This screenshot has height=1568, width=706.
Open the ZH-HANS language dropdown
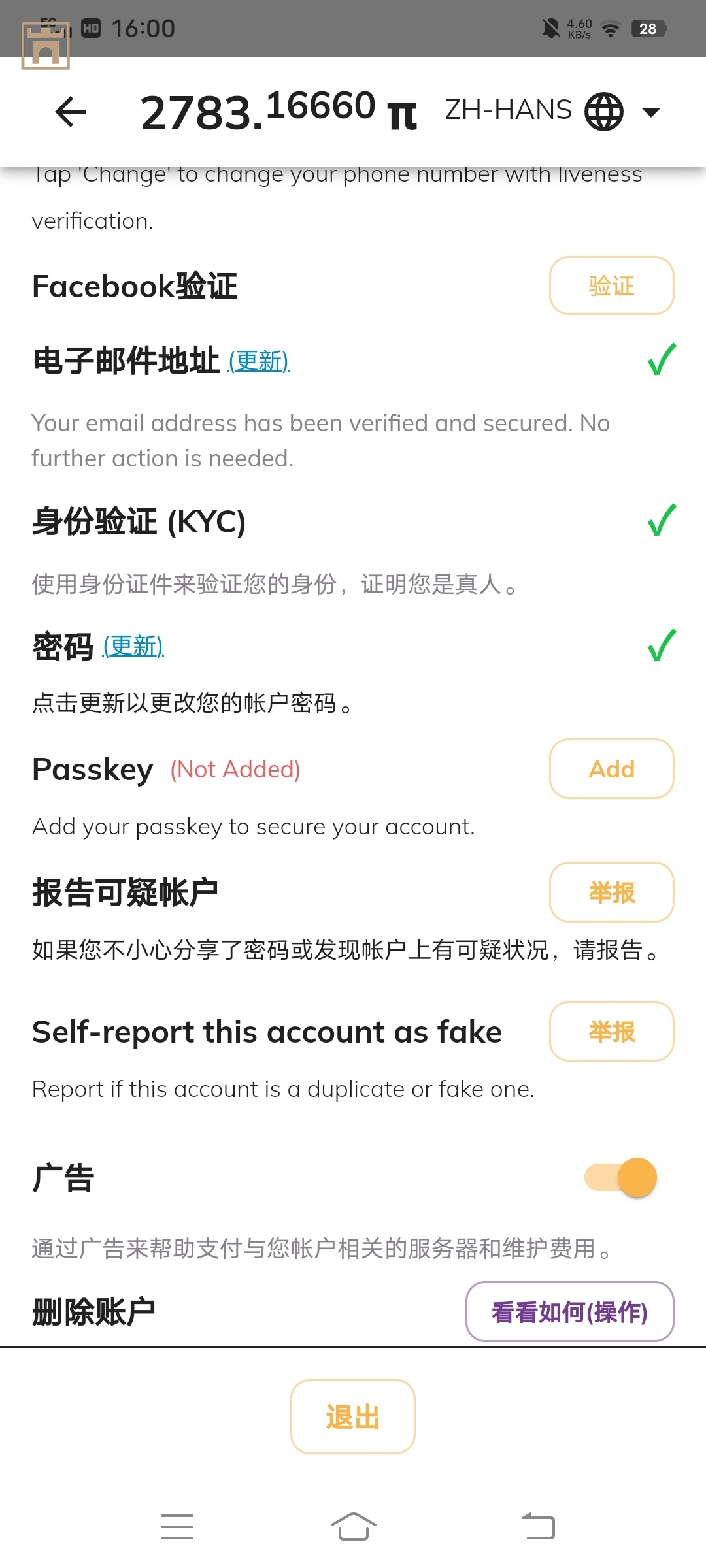[552, 111]
